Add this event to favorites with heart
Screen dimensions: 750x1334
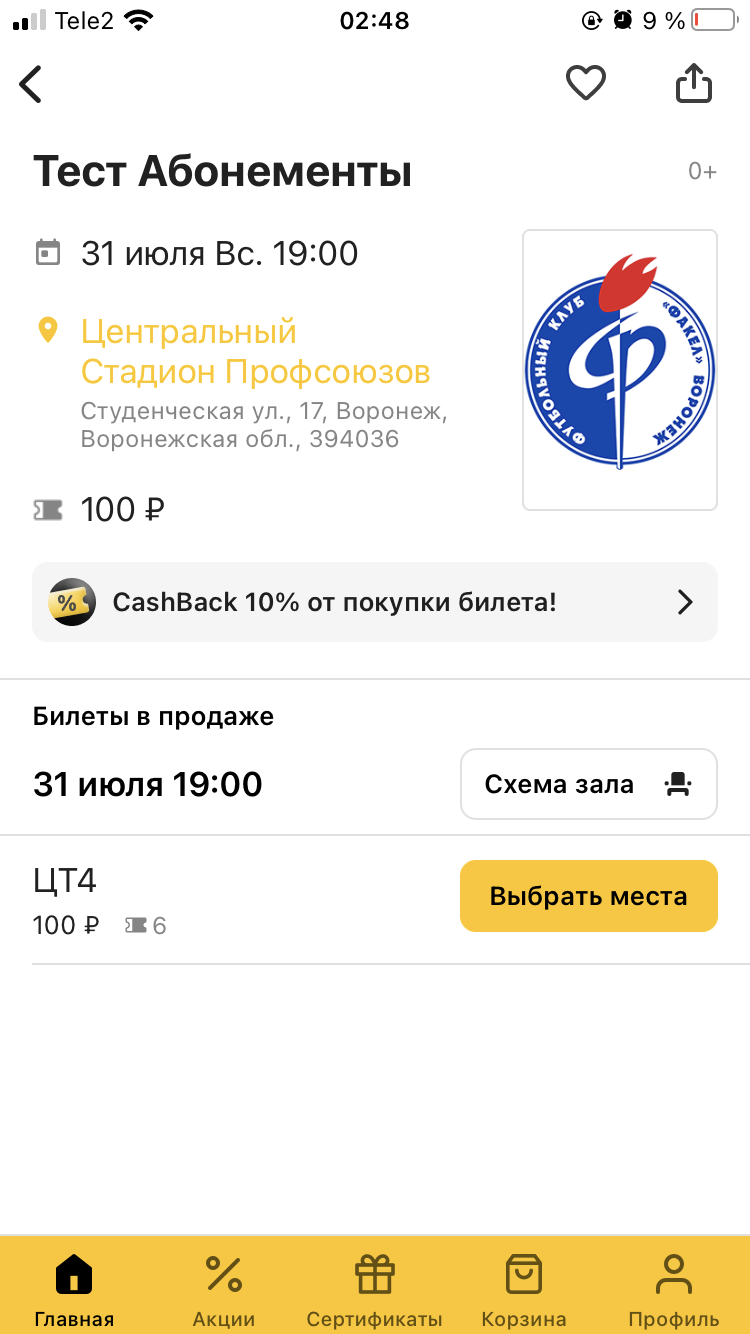coord(586,83)
